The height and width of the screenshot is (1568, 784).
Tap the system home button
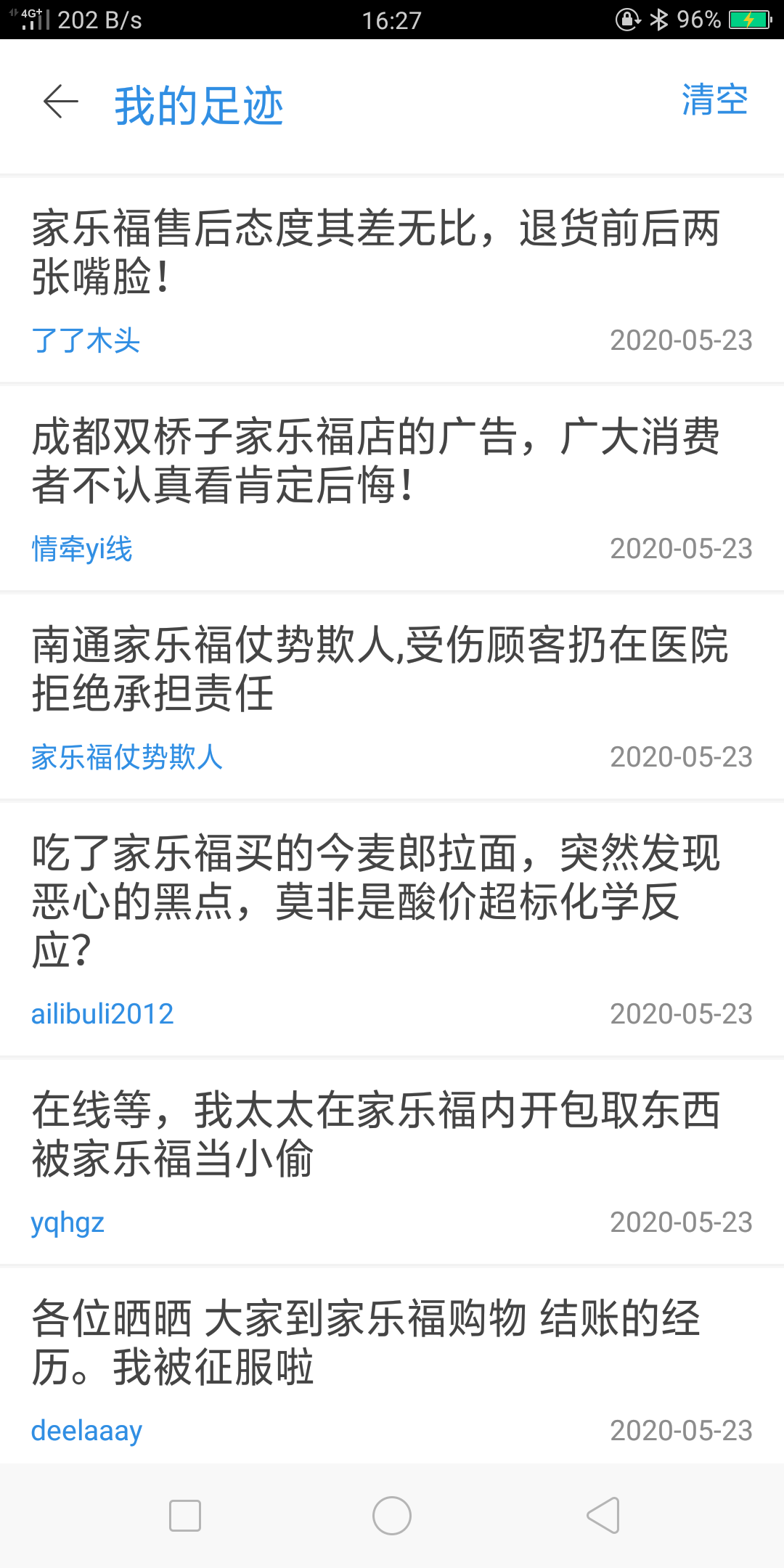pyautogui.click(x=392, y=1516)
